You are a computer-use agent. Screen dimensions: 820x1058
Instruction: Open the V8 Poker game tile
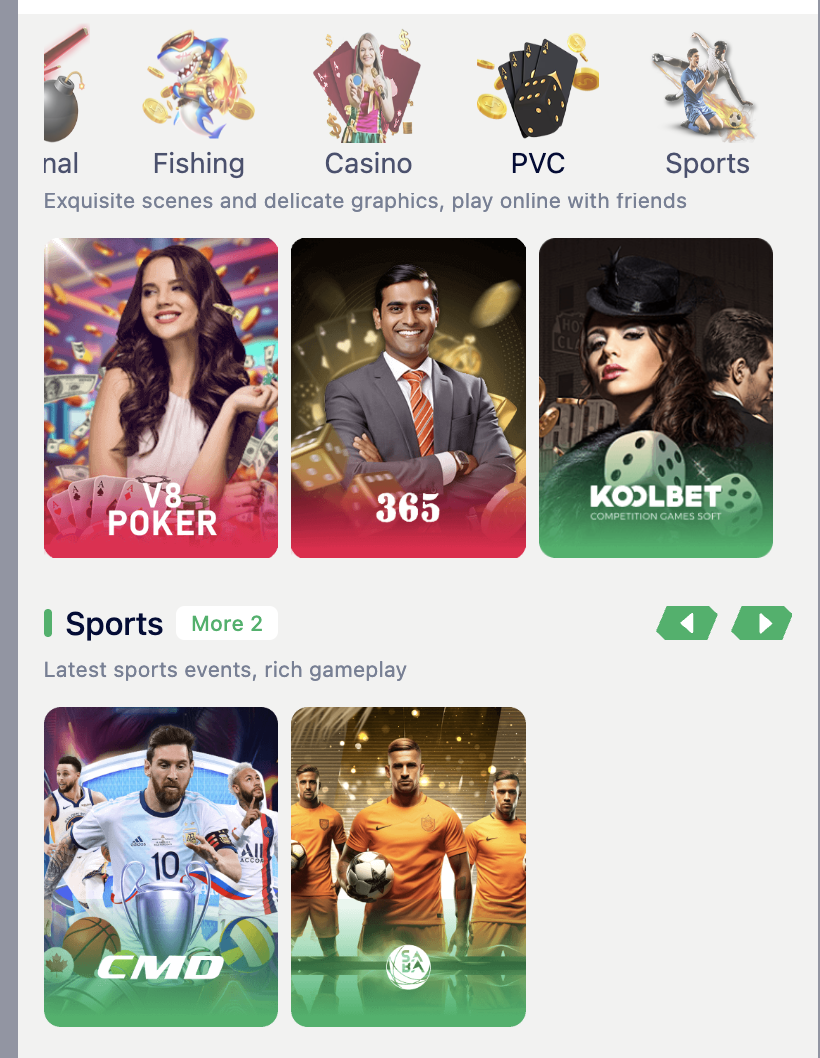point(160,397)
